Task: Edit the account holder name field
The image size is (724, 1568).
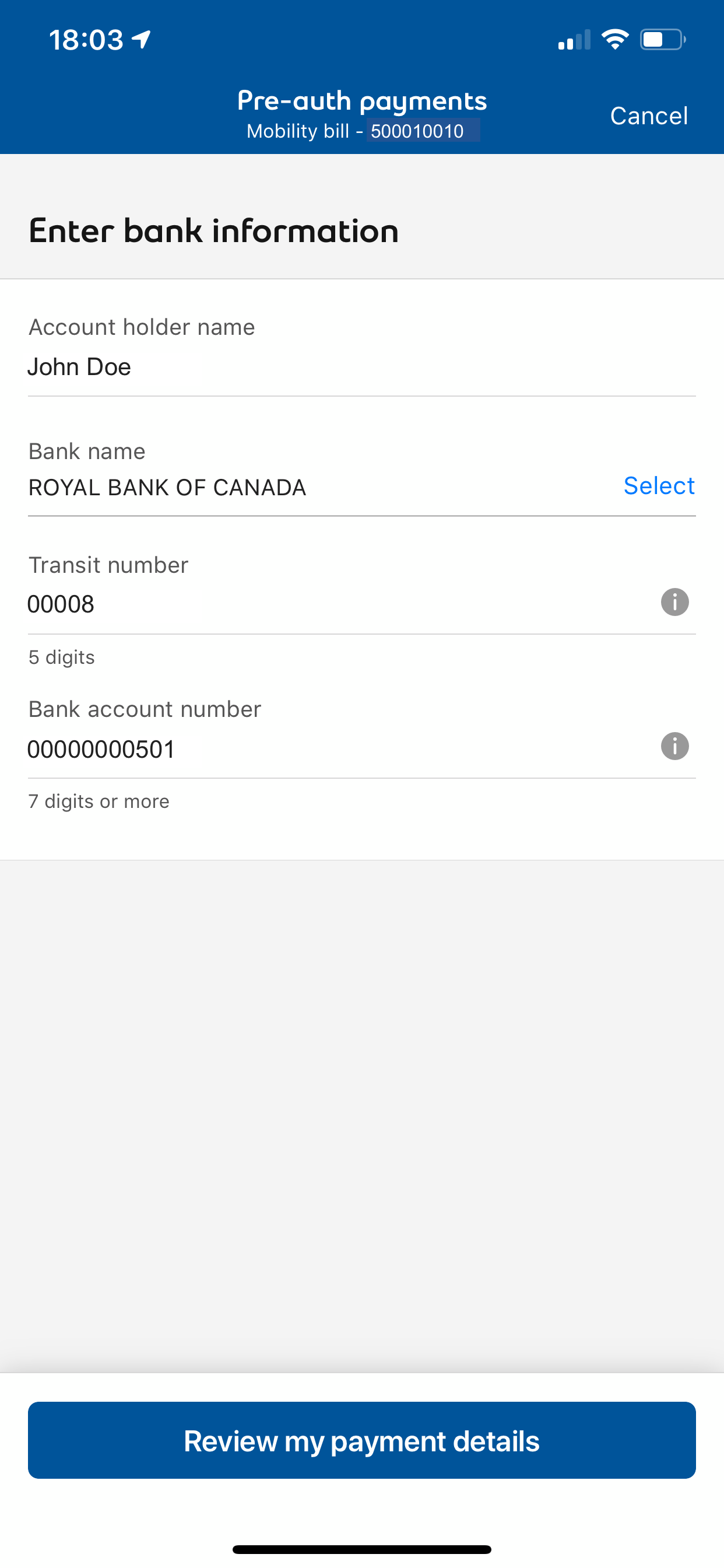Action: (x=361, y=366)
